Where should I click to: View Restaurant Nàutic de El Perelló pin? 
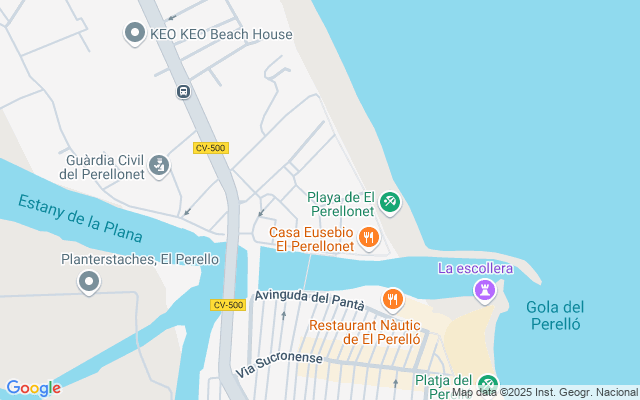[392, 299]
